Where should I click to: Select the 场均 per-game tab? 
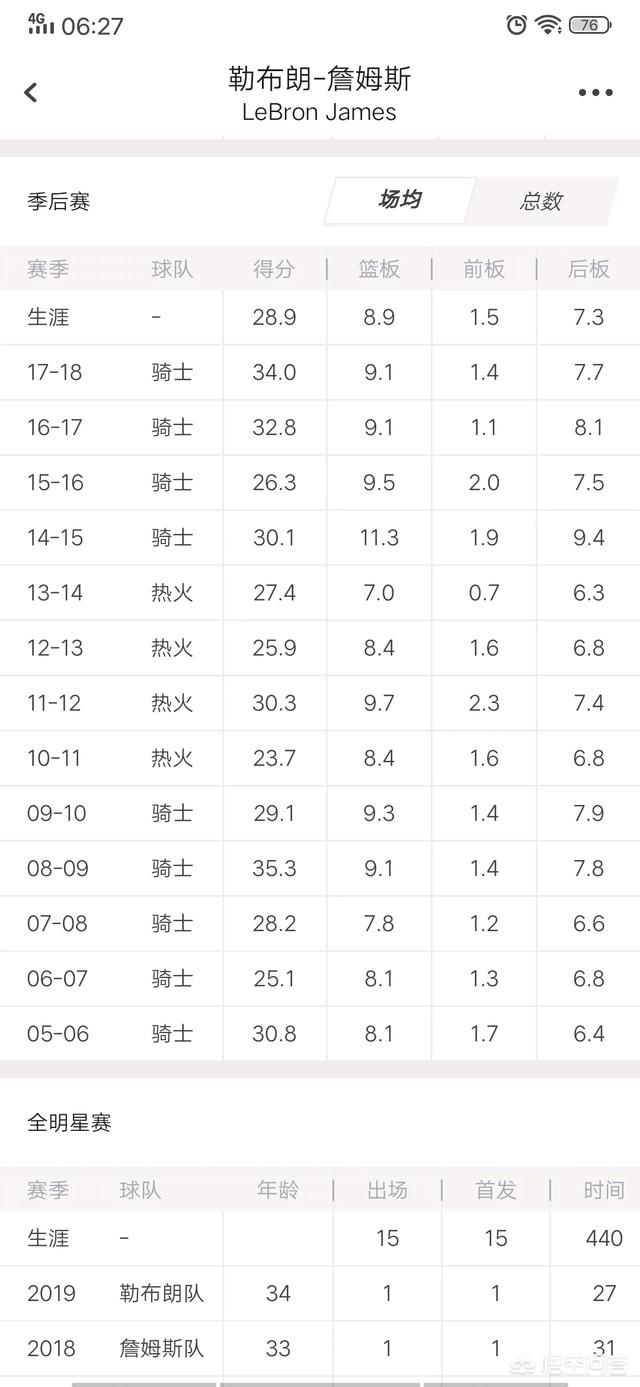tap(399, 200)
